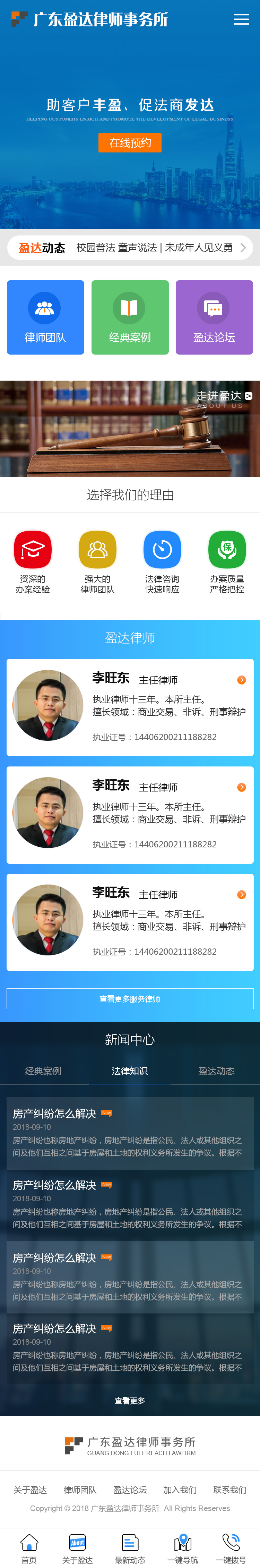This screenshot has width=260, height=1568.
Task: Open the 经典案例 green tile
Action: pos(129,317)
